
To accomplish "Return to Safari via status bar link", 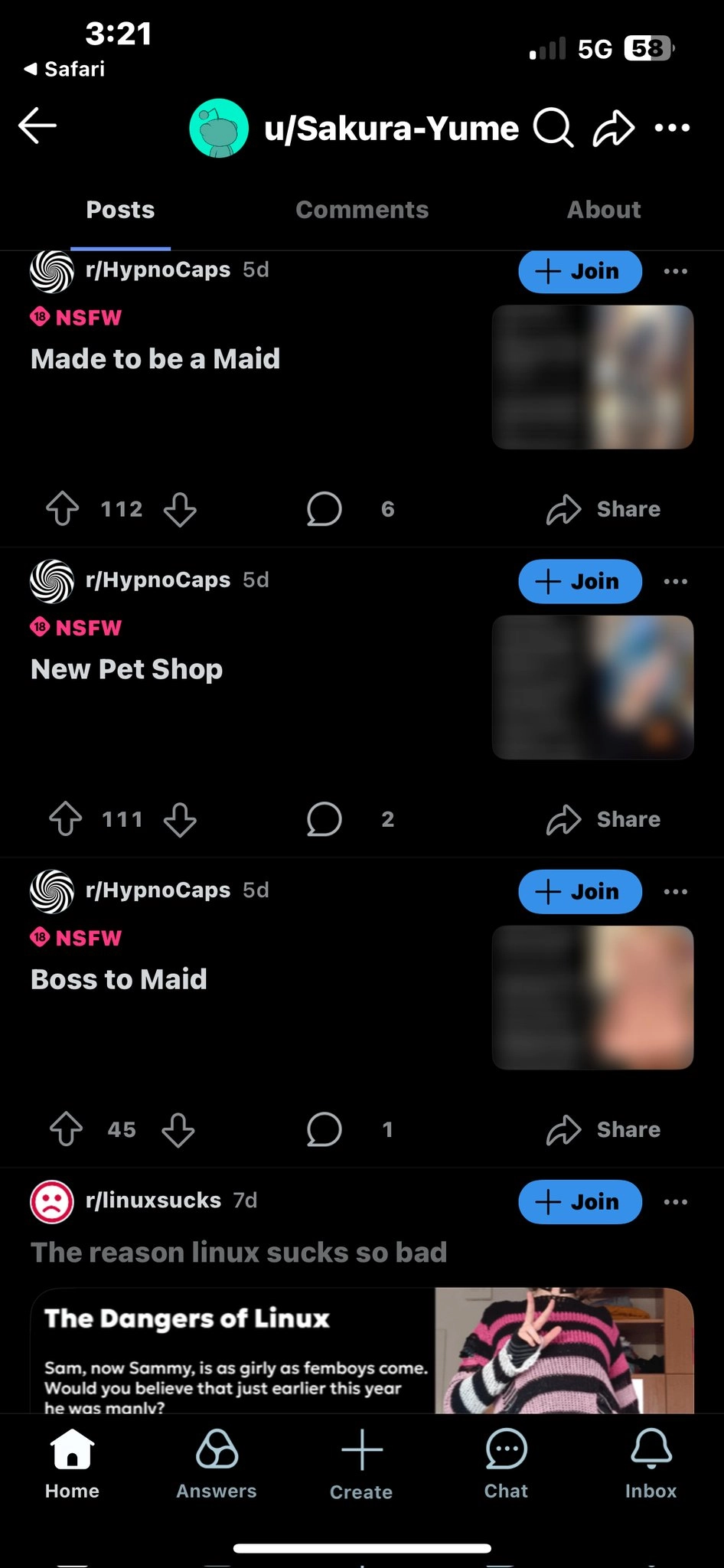I will click(x=65, y=69).
